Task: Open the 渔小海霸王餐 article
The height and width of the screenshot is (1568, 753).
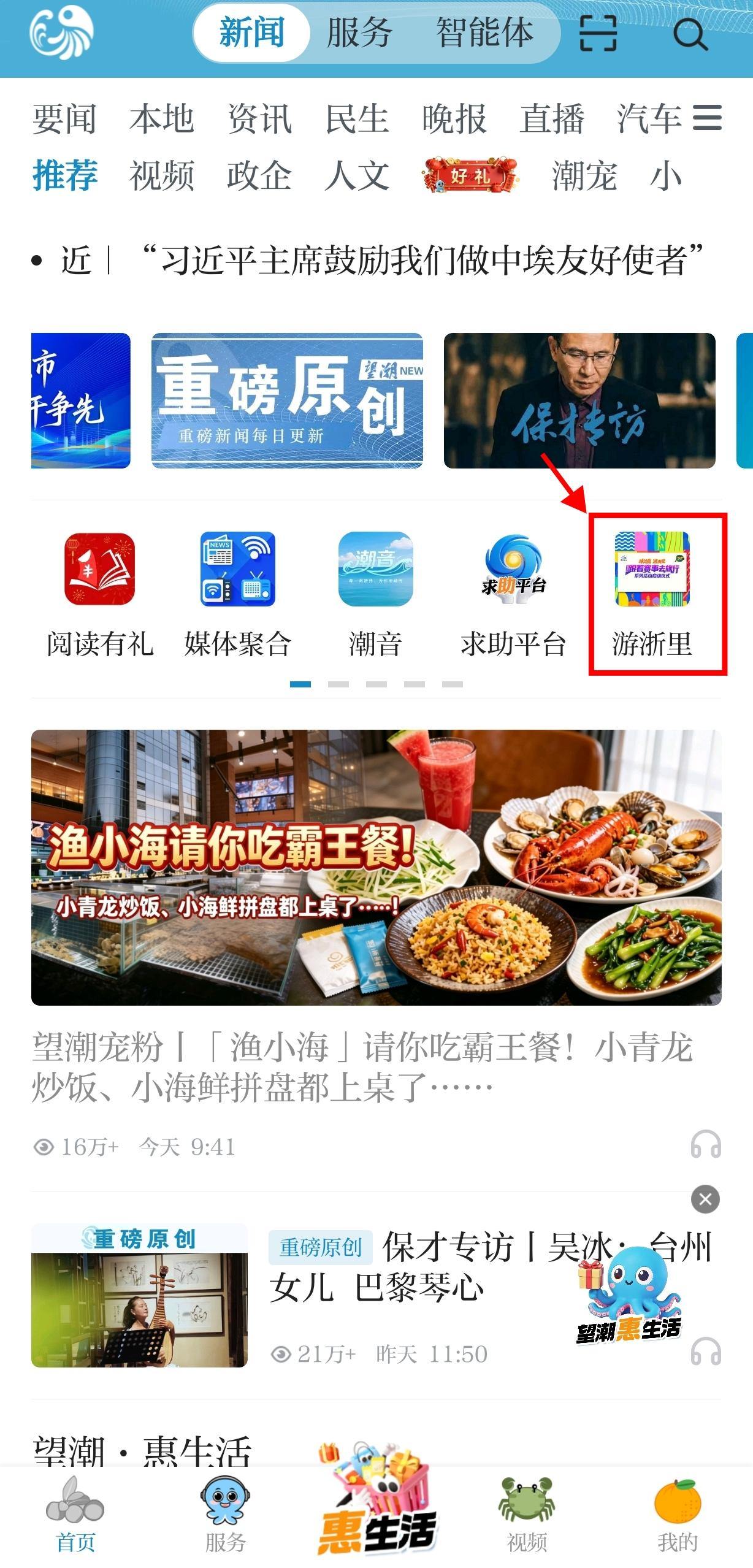Action: (x=377, y=938)
